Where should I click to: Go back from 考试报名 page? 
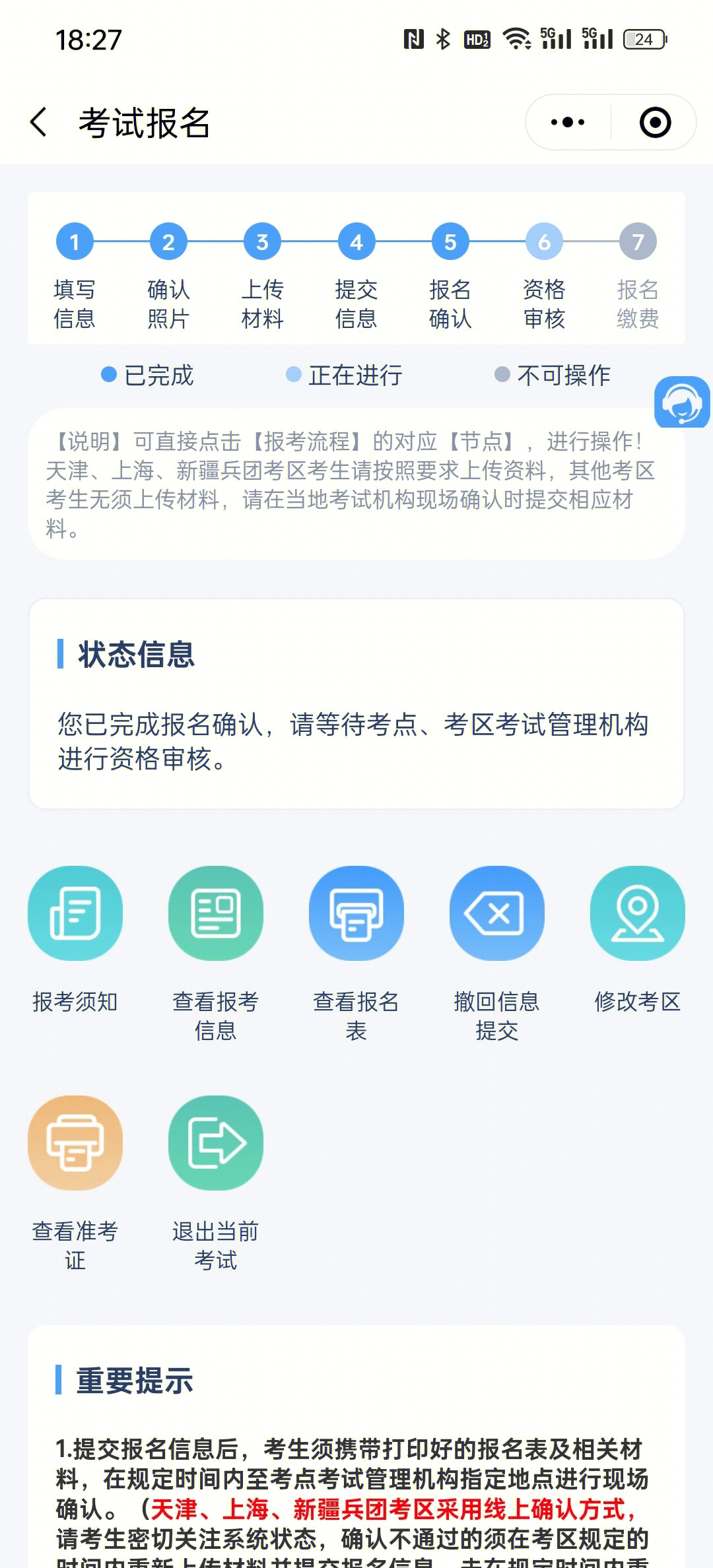point(40,123)
